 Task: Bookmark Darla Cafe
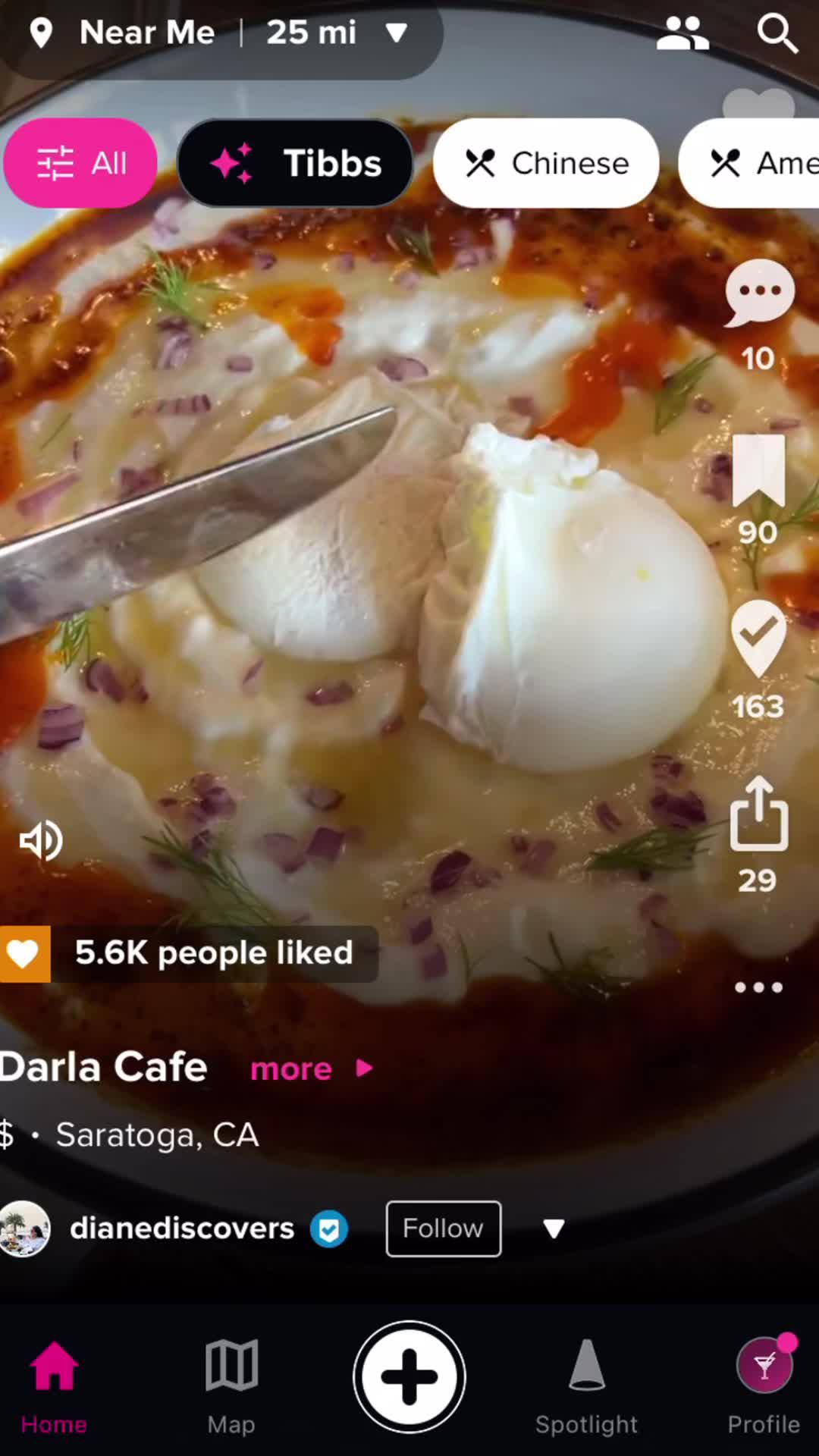coord(758,472)
